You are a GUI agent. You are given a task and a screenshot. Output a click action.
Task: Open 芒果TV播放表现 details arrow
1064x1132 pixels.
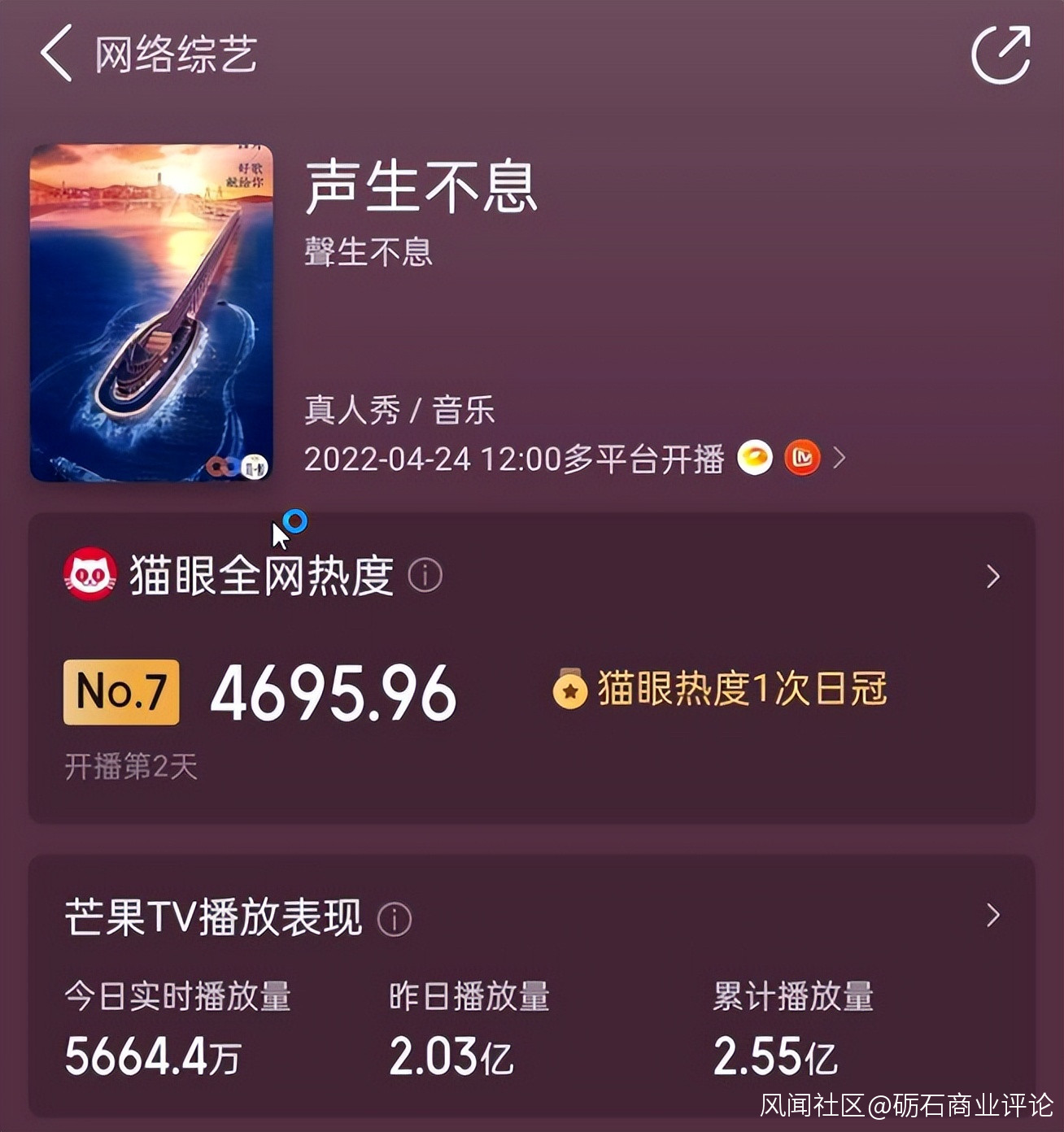click(992, 916)
